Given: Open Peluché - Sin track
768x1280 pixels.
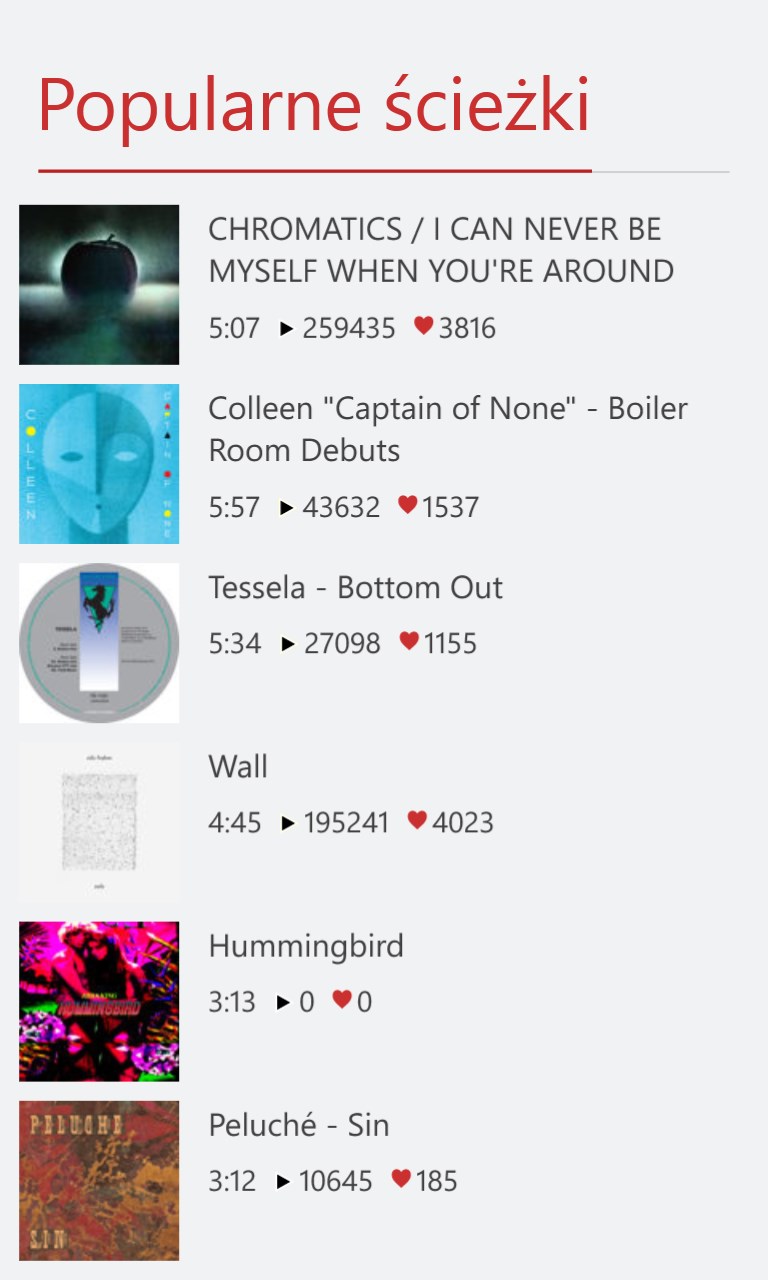Looking at the screenshot, I should 299,1125.
